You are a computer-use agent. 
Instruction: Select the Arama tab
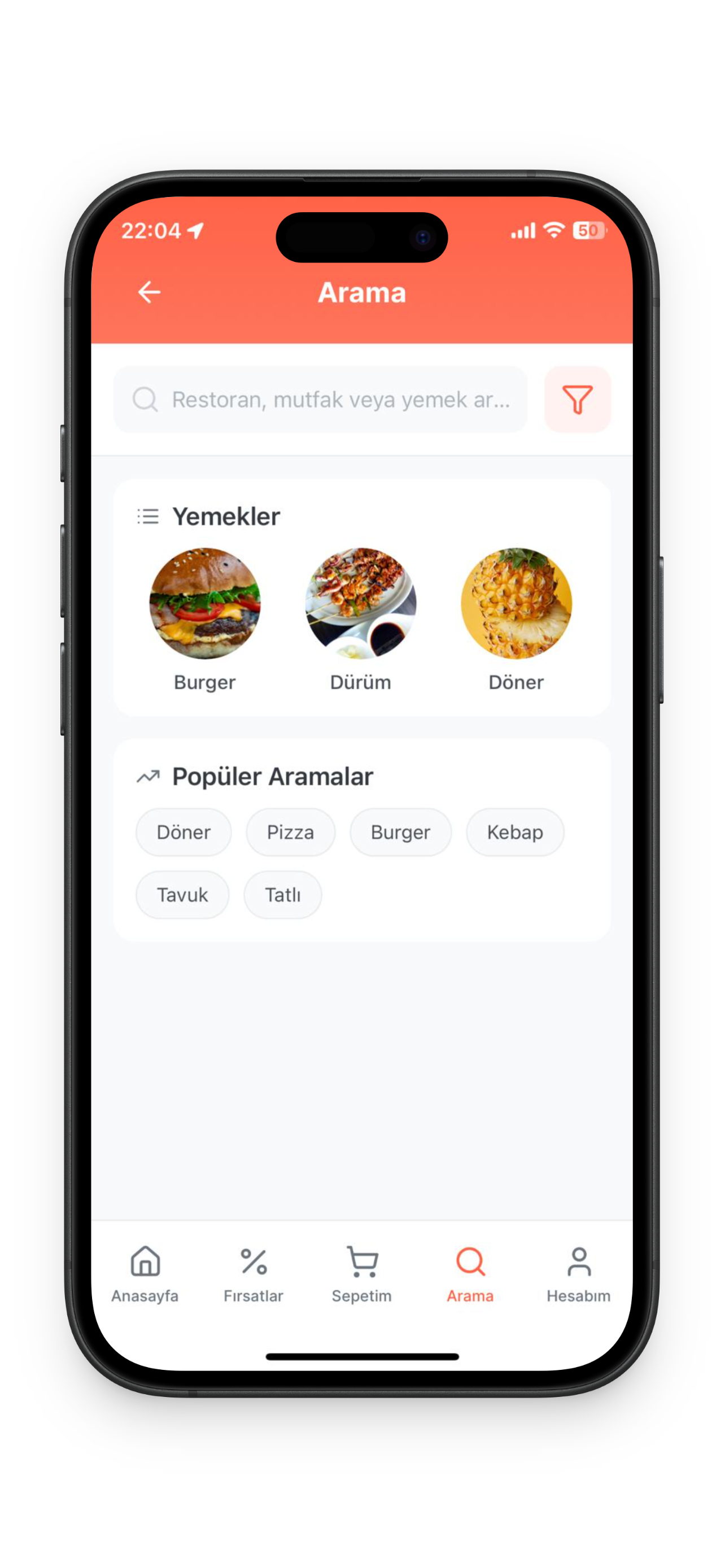[470, 1273]
